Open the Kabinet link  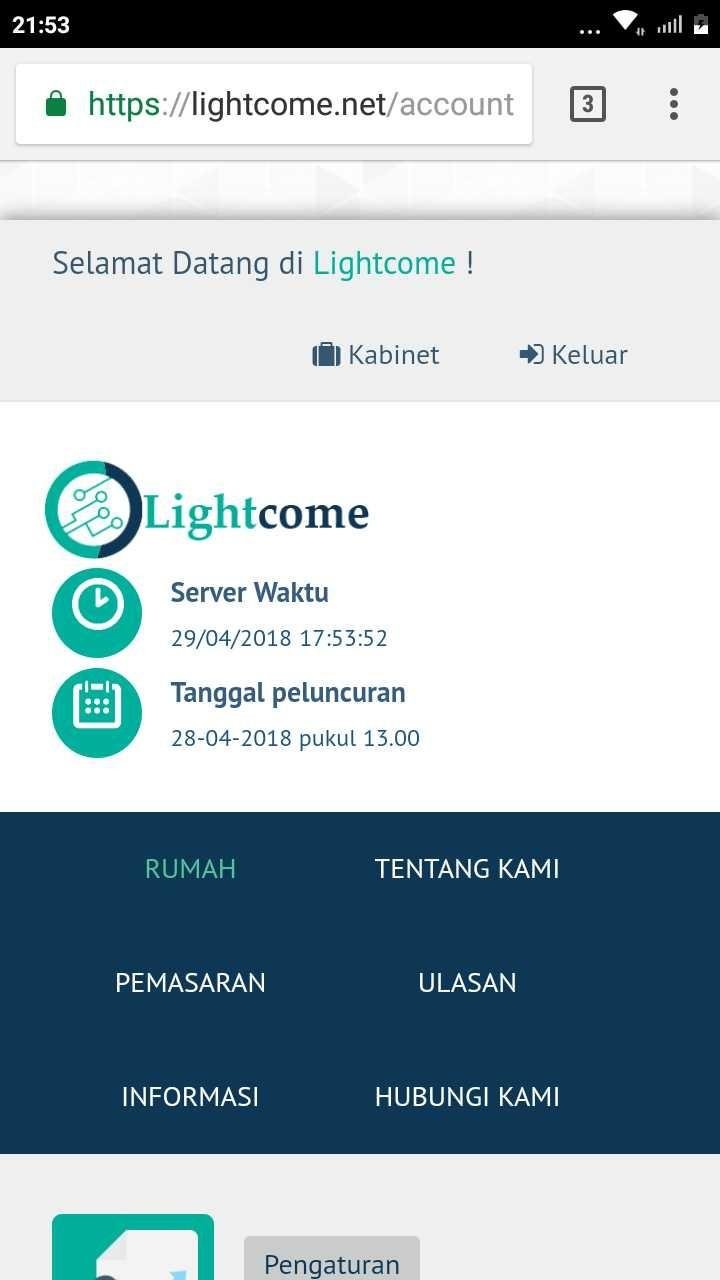[x=376, y=355]
